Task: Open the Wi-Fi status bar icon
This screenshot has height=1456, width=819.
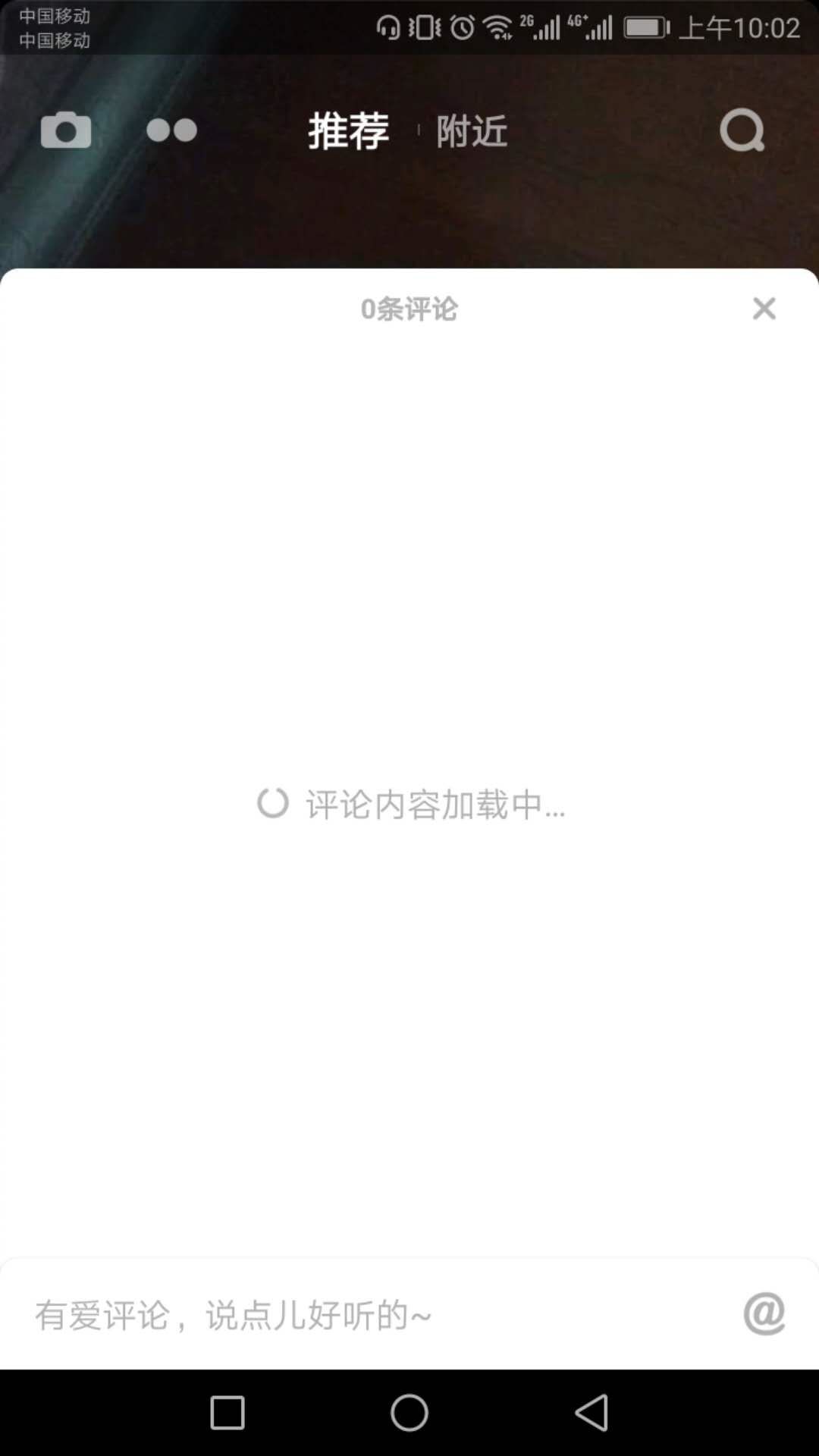Action: pyautogui.click(x=498, y=27)
